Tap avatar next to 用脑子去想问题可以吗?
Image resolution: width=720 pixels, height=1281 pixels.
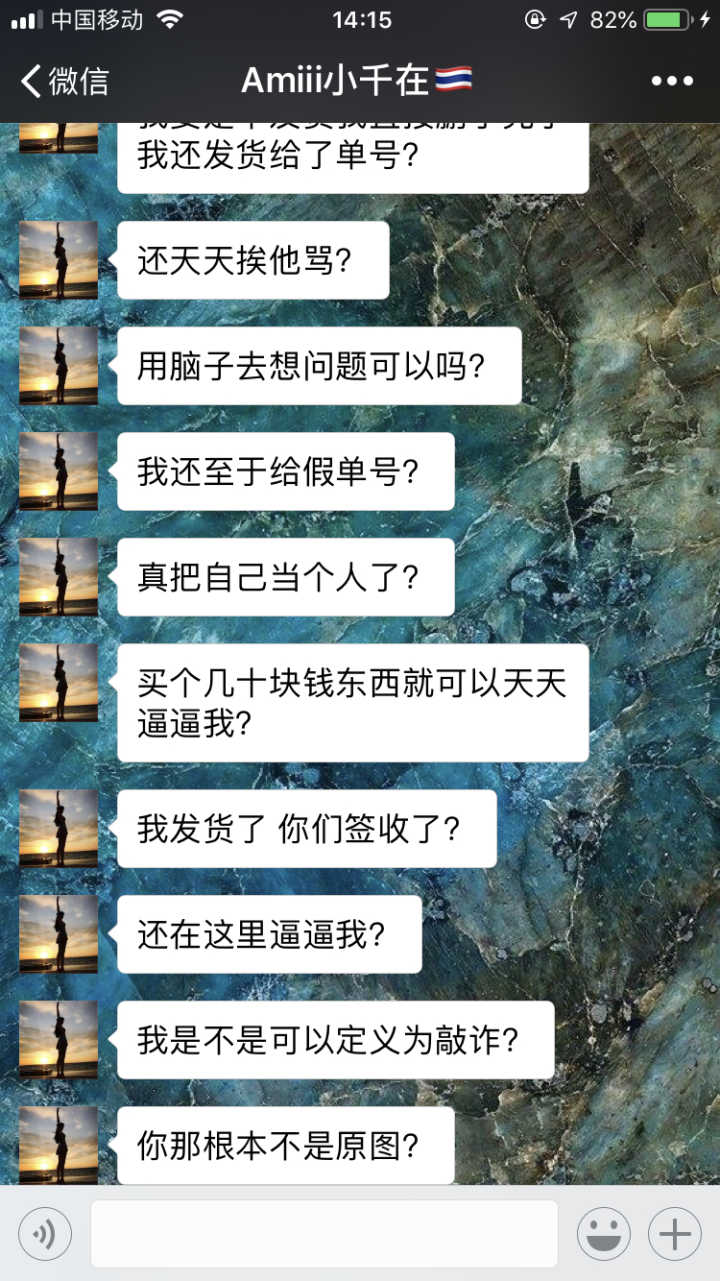tap(59, 365)
